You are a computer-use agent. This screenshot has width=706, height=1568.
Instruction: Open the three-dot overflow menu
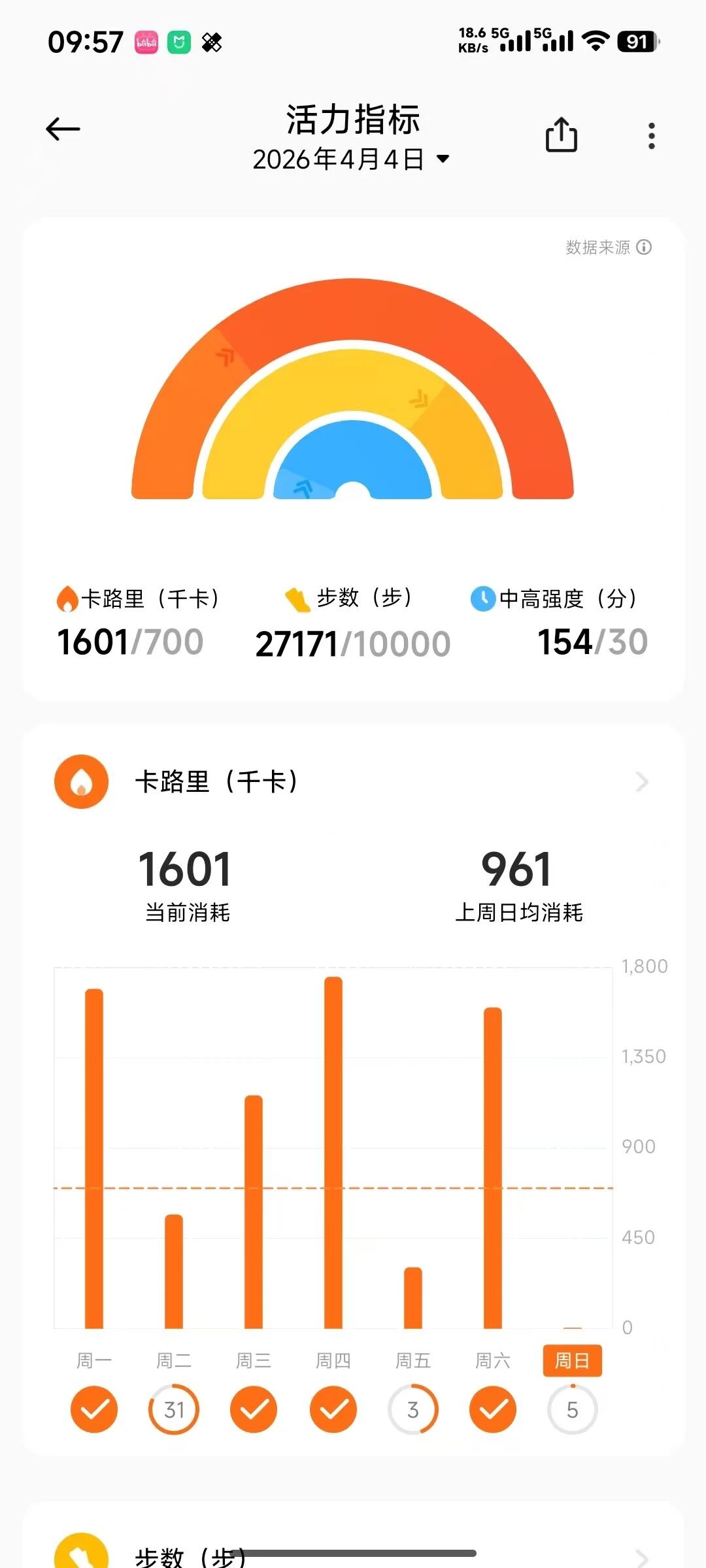(651, 136)
